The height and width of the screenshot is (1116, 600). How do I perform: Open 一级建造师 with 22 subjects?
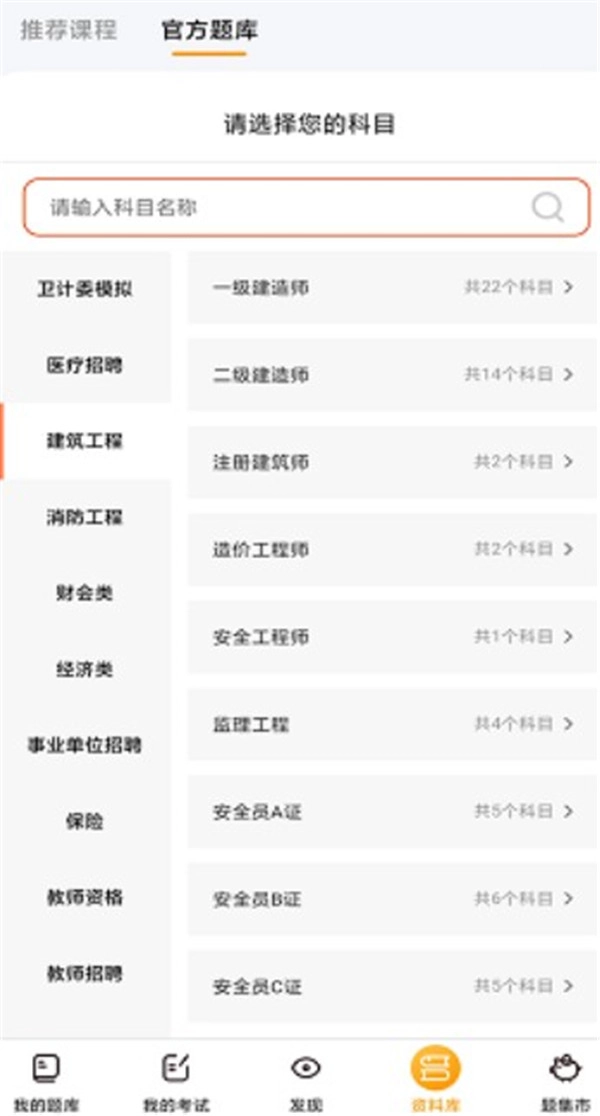tap(392, 288)
